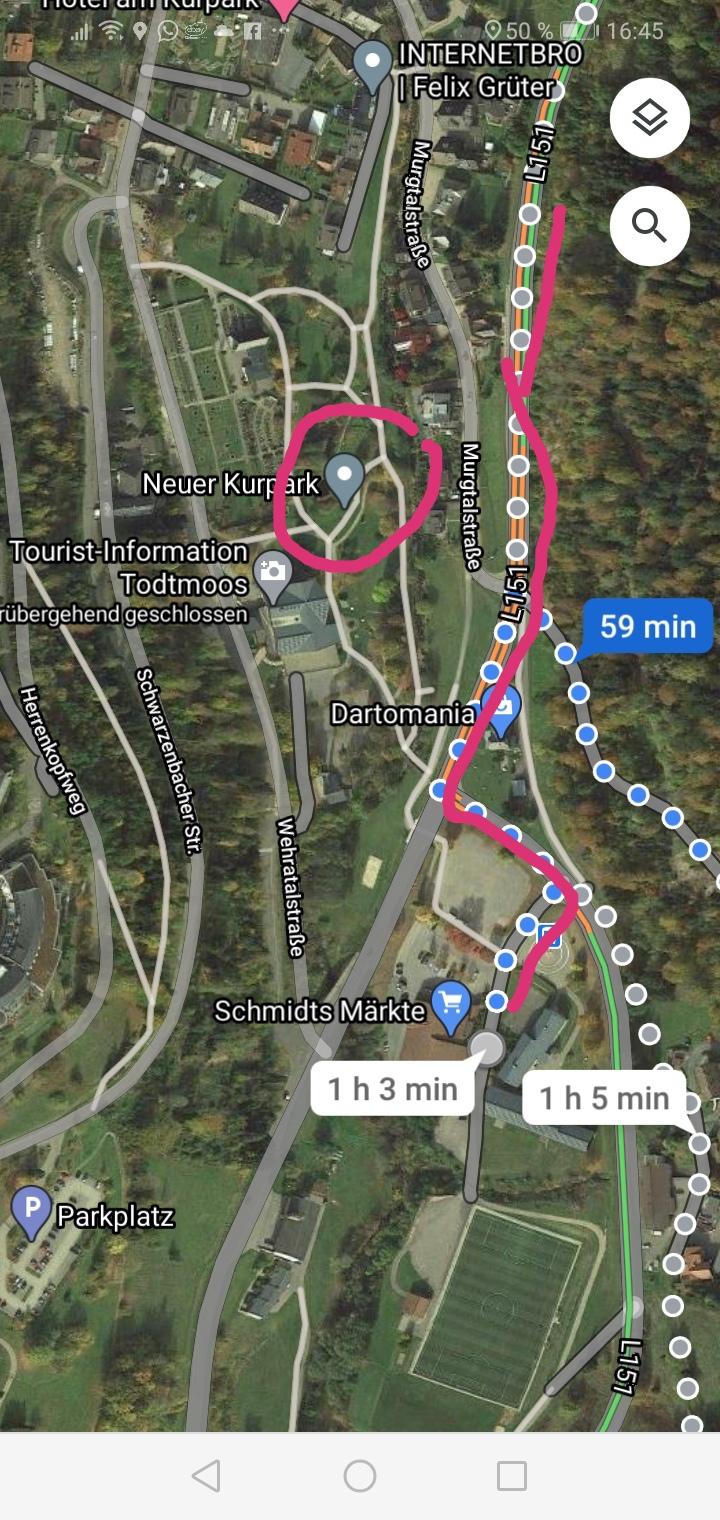Viewport: 720px width, 1520px height.
Task: Select the 1 h 3 min alternative route
Action: click(x=392, y=1089)
